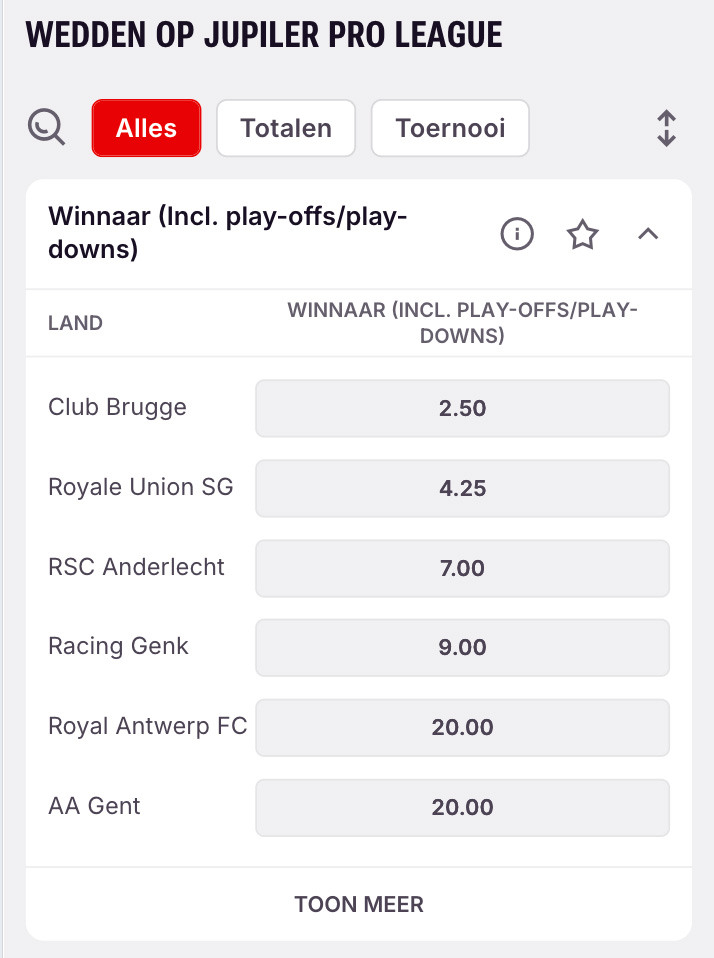This screenshot has width=714, height=958.
Task: Select the Alles filter chip
Action: point(146,128)
